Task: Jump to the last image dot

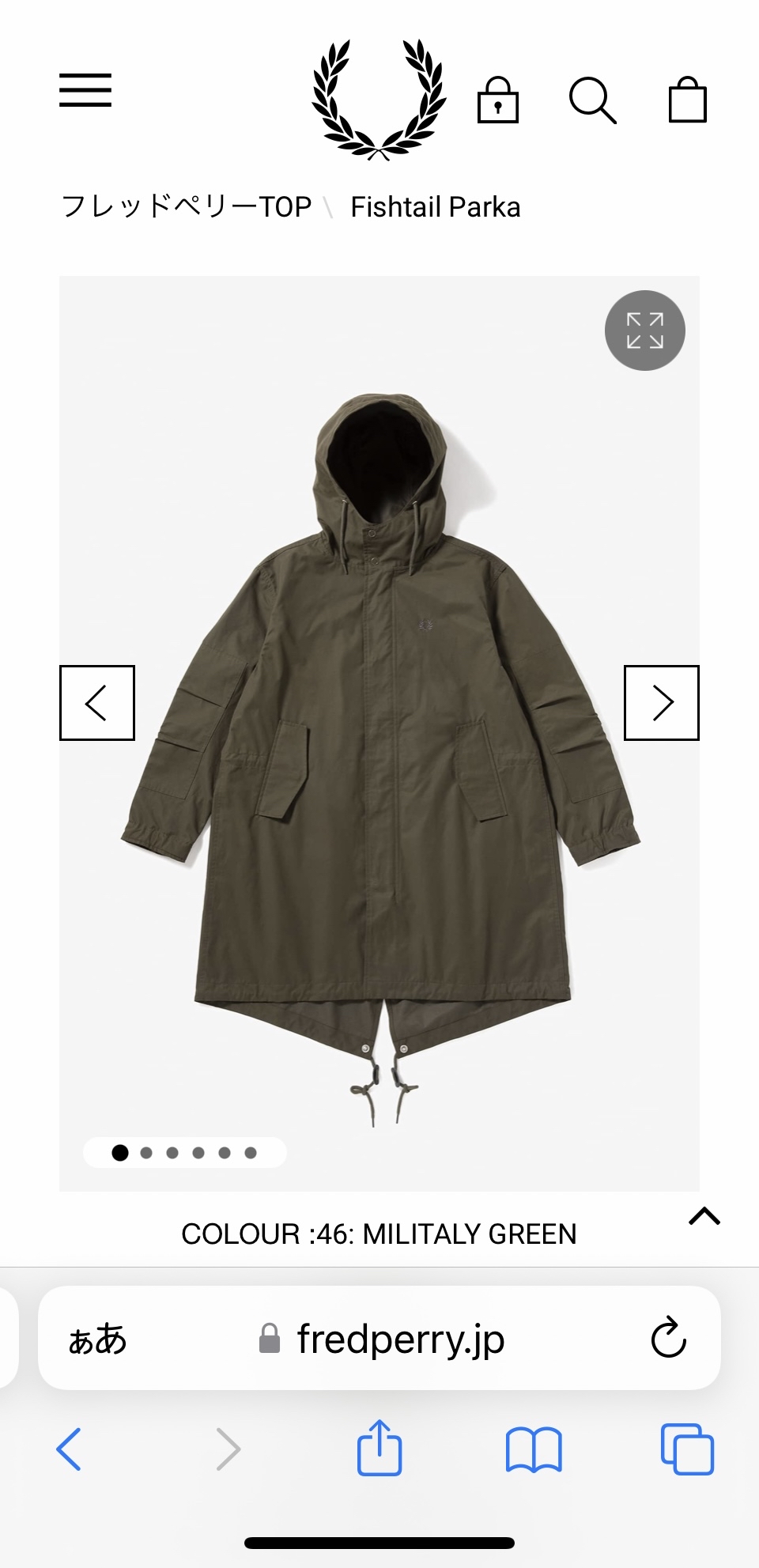Action: (x=251, y=1153)
